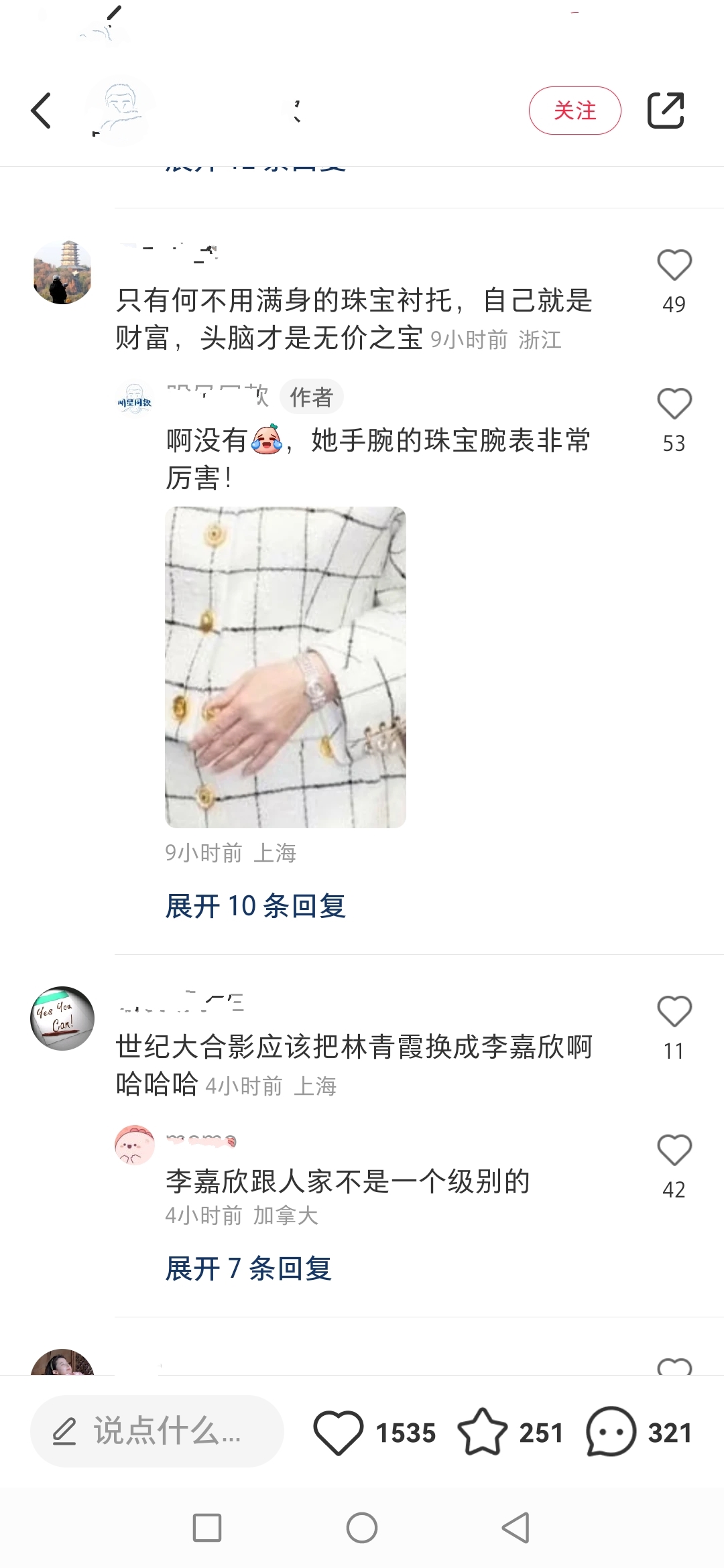Toggle follow via the 关注 button
Screen dimensions: 724x1568
pos(575,111)
